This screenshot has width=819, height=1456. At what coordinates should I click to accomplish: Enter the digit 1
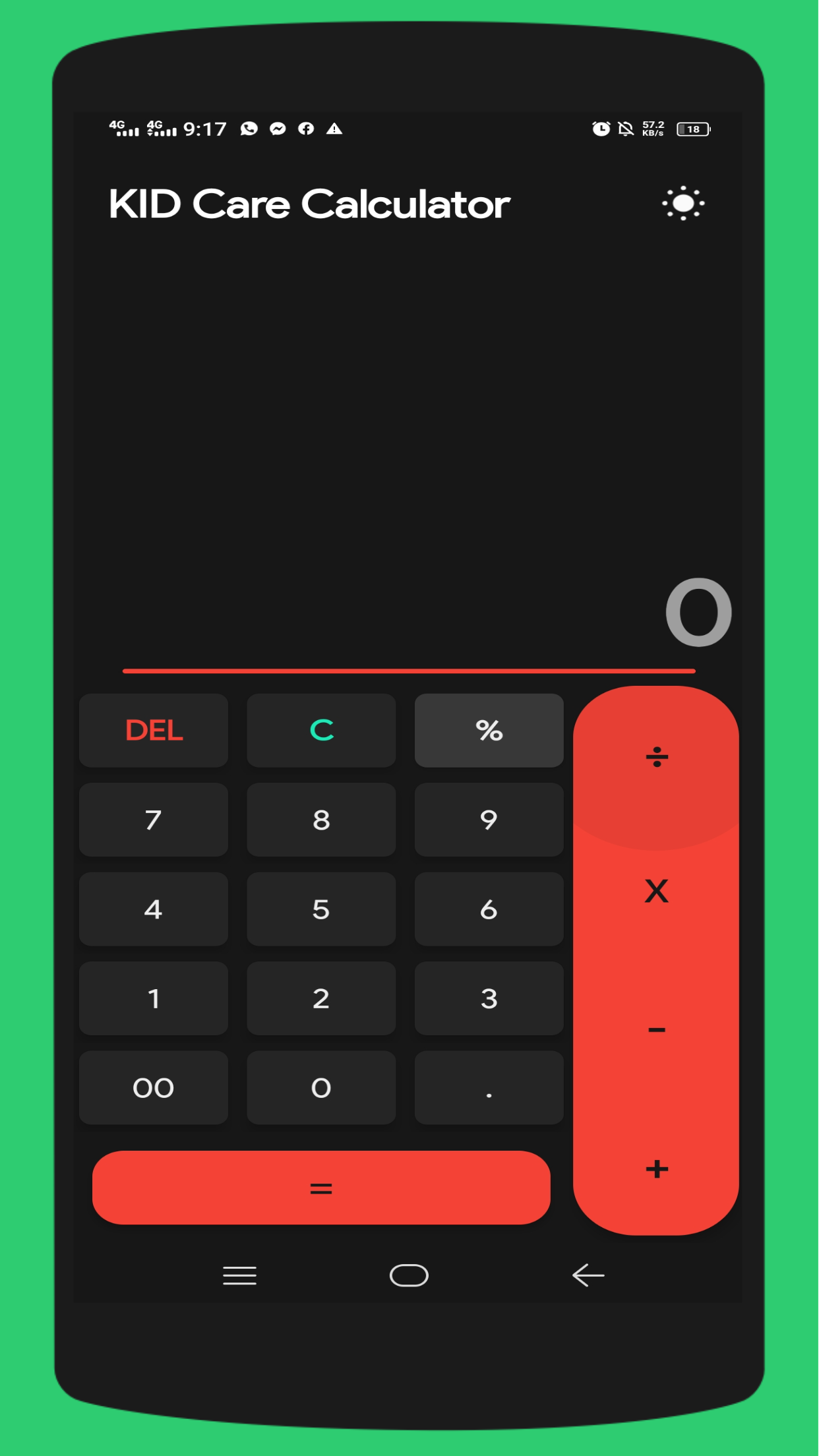[154, 998]
